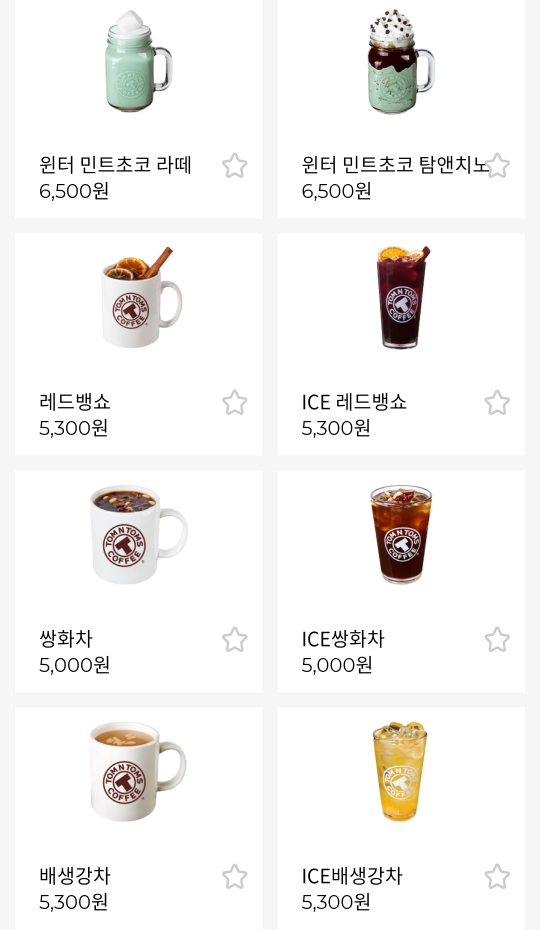Open the 윈터 민트초코 라떼 product card
540x930 pixels.
pyautogui.click(x=138, y=109)
